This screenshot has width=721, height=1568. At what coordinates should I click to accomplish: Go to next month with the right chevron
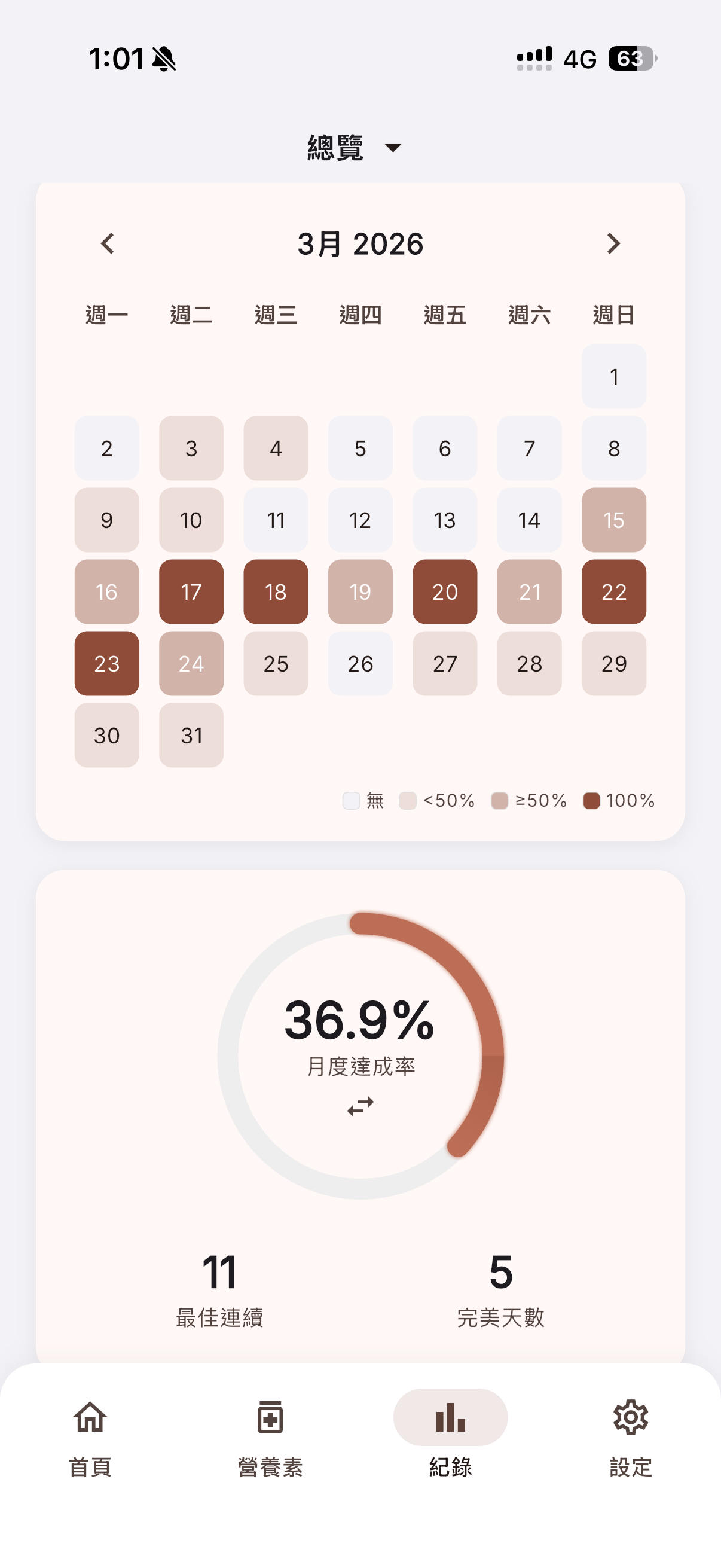point(614,243)
